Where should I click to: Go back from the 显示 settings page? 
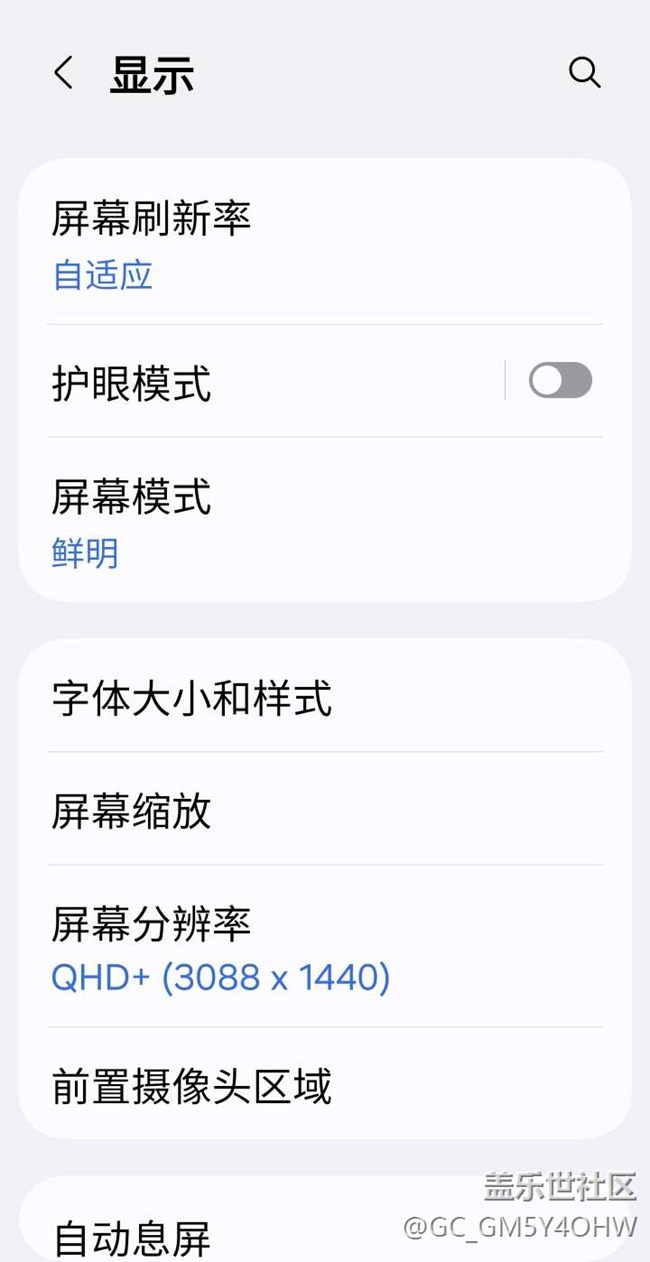64,74
